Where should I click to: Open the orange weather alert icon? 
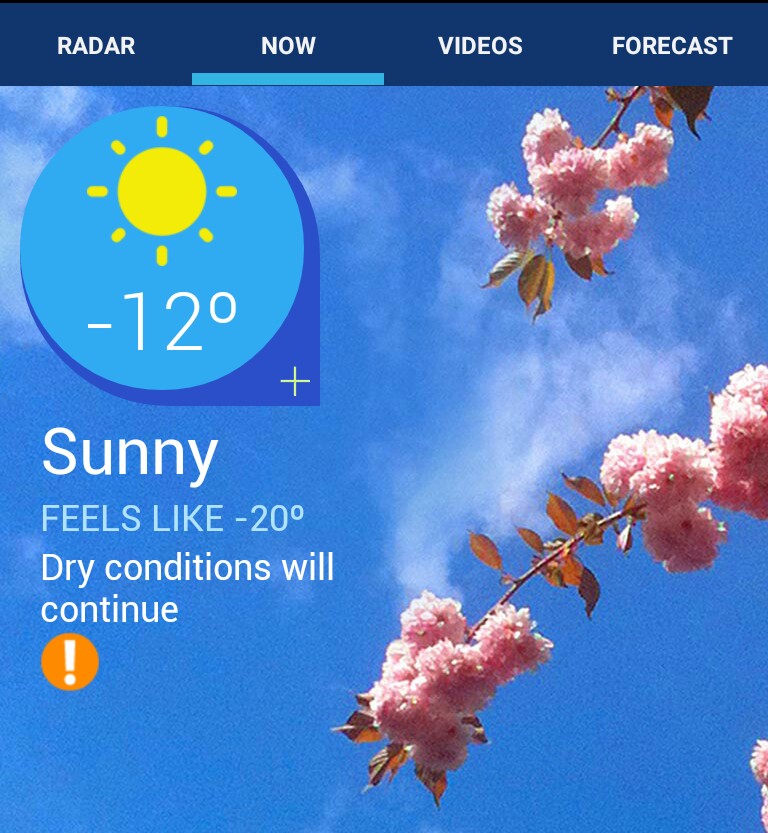point(70,662)
